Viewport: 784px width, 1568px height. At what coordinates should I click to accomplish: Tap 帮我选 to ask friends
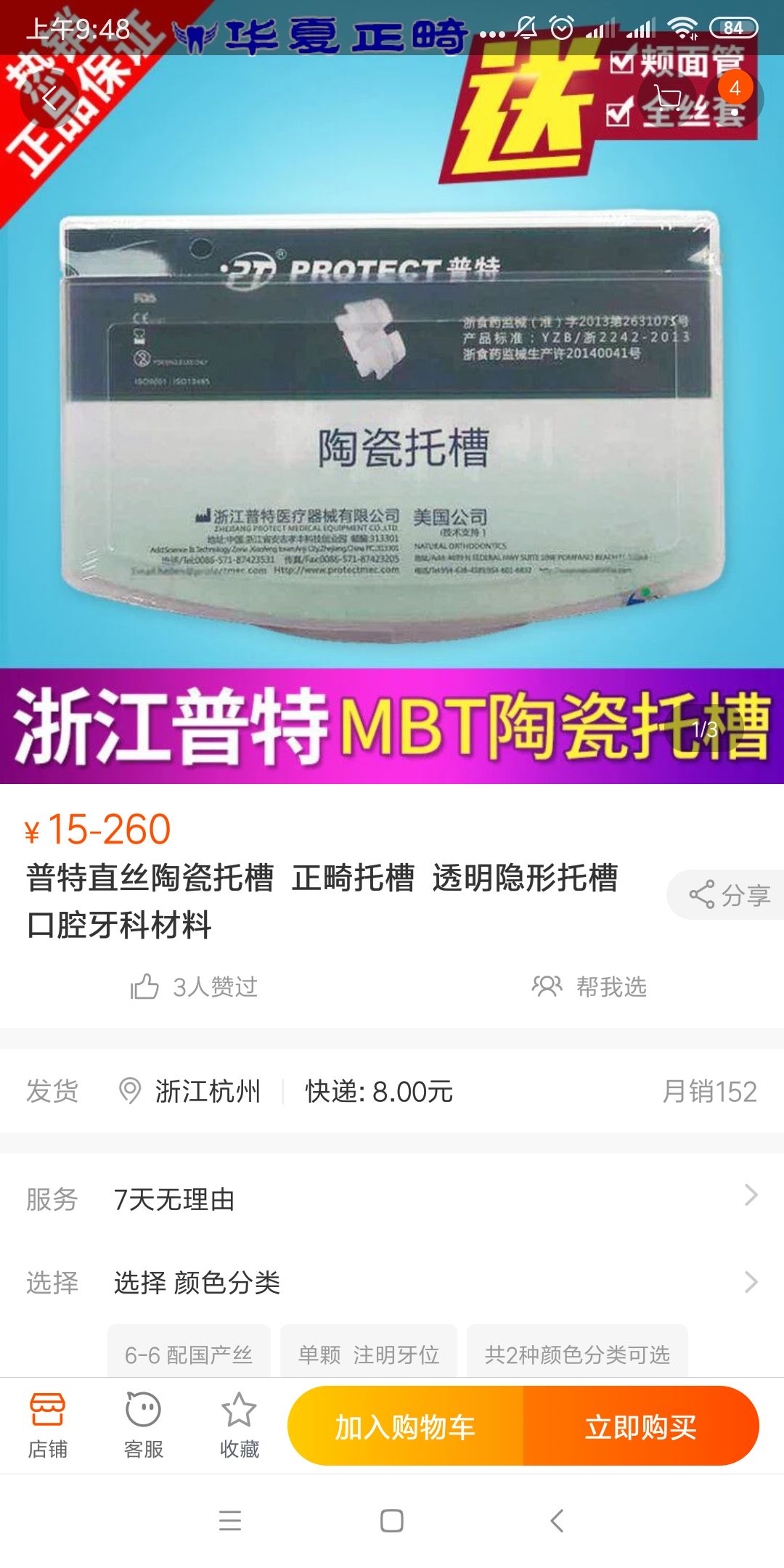tap(589, 987)
